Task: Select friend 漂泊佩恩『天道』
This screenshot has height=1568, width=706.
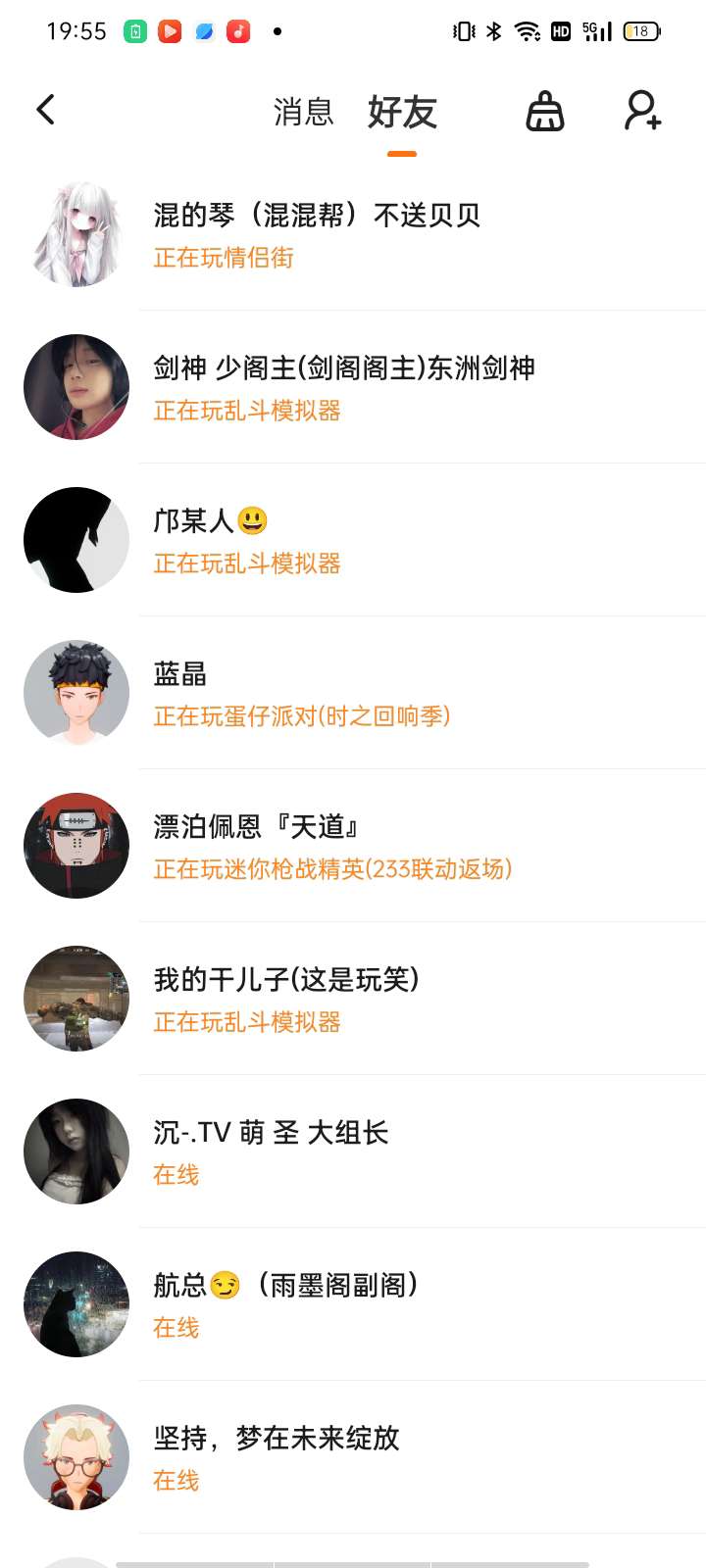Action: [353, 847]
